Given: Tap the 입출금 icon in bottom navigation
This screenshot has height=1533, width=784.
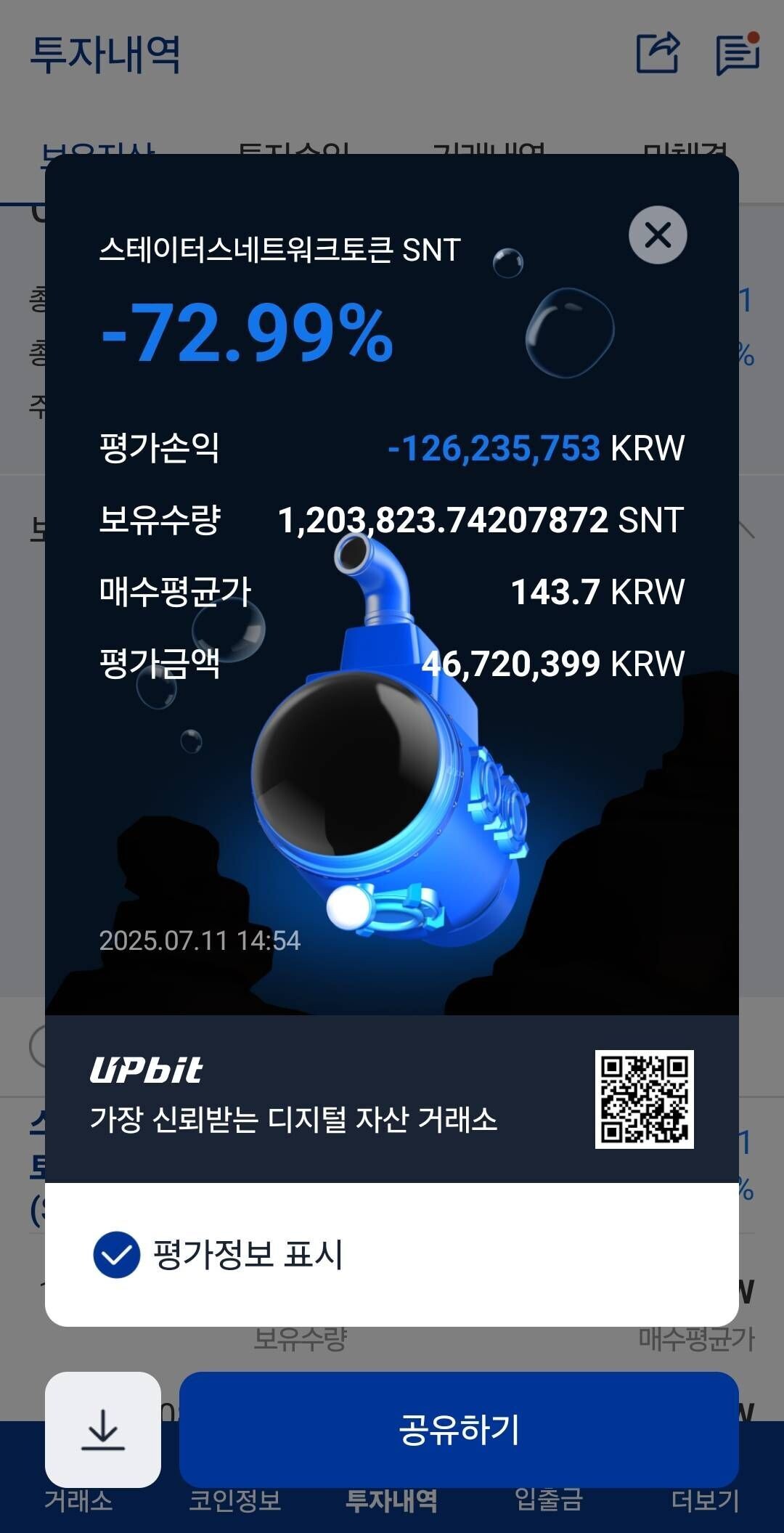Looking at the screenshot, I should (x=549, y=1500).
